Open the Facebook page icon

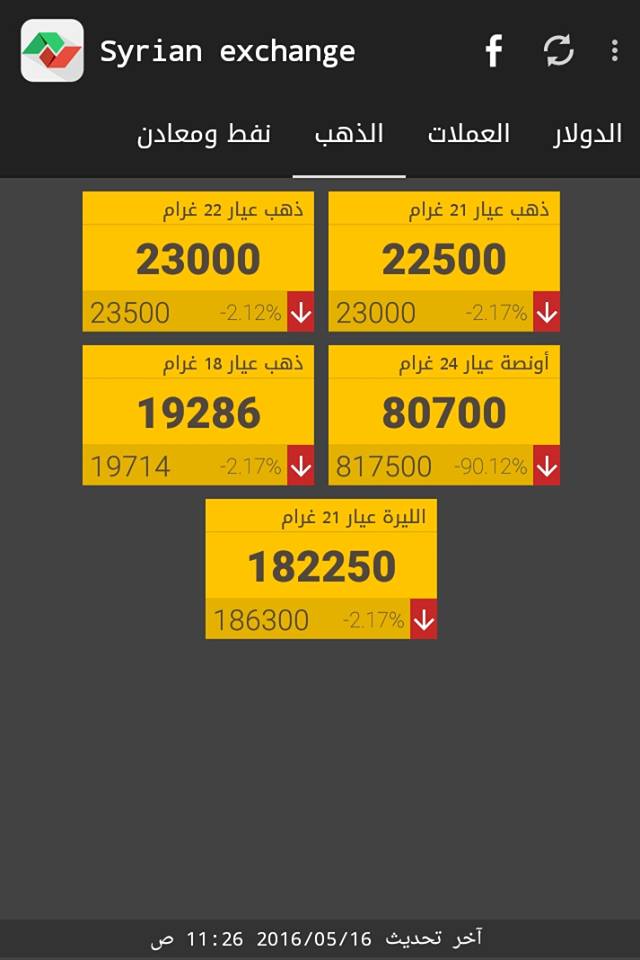(x=493, y=51)
